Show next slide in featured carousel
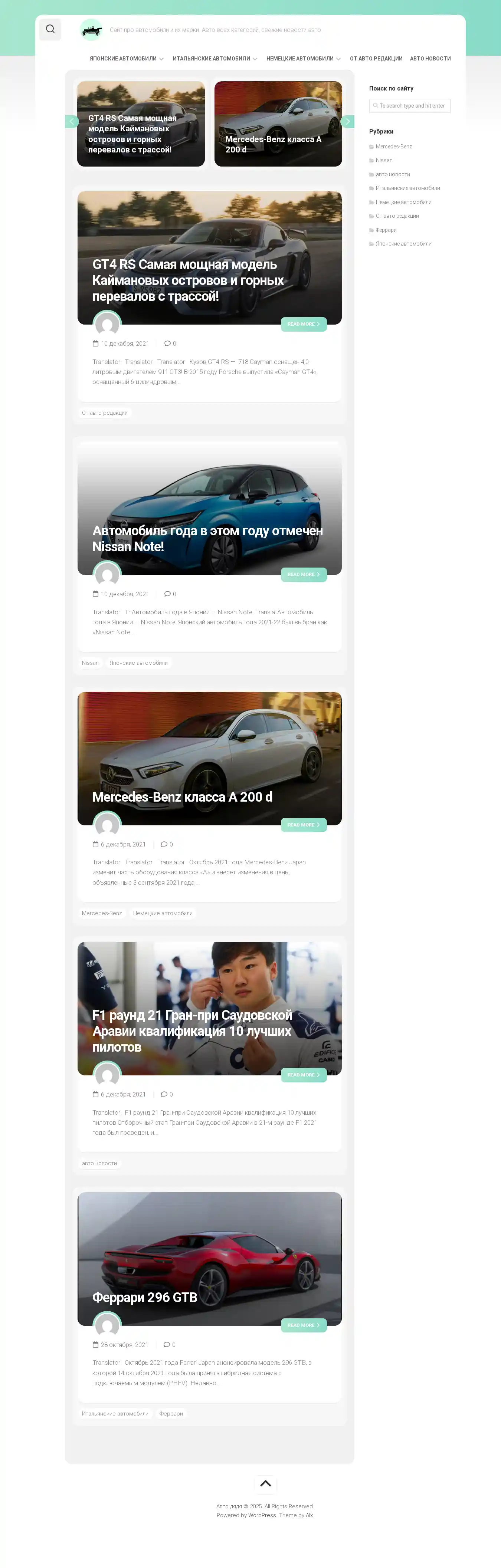Image resolution: width=501 pixels, height=1568 pixels. (348, 122)
